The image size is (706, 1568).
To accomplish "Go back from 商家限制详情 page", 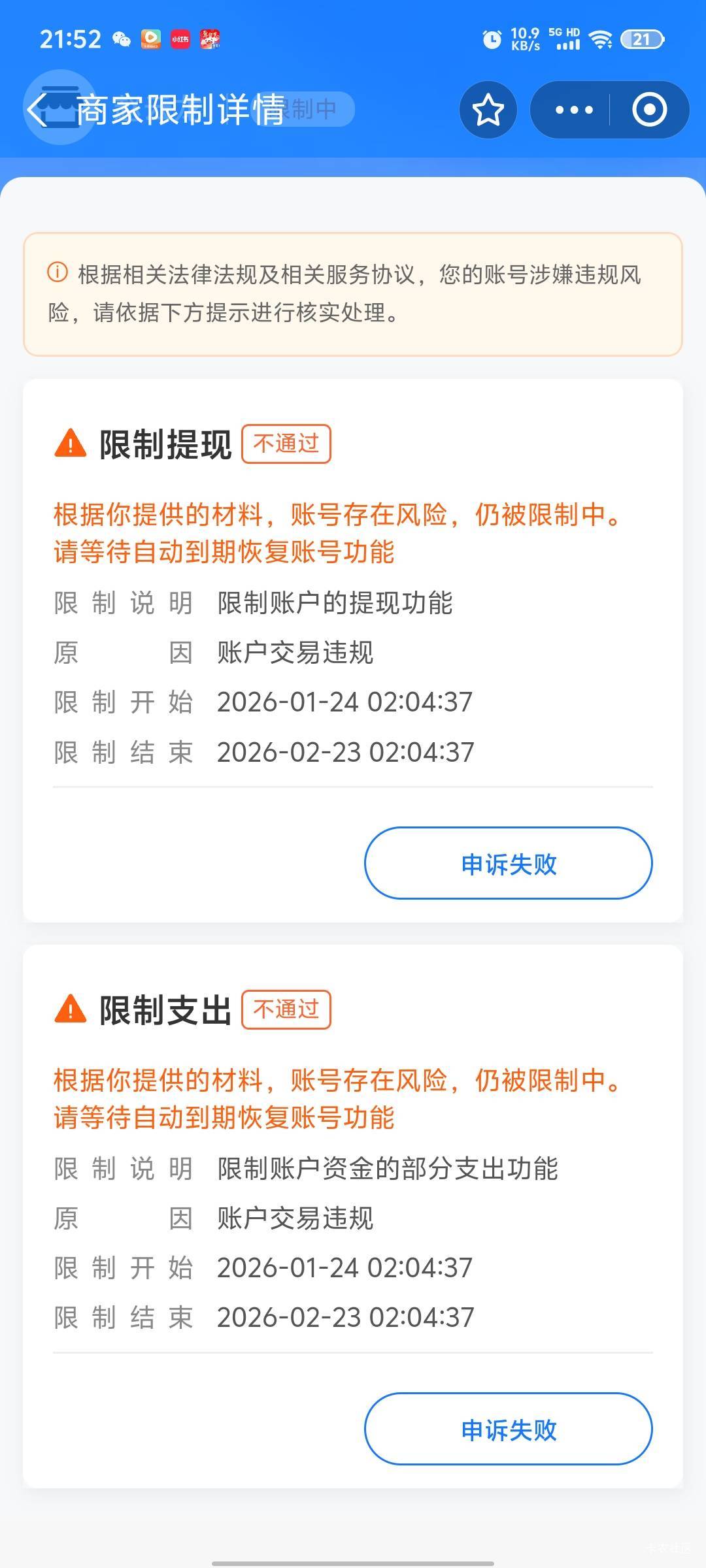I will pyautogui.click(x=38, y=109).
